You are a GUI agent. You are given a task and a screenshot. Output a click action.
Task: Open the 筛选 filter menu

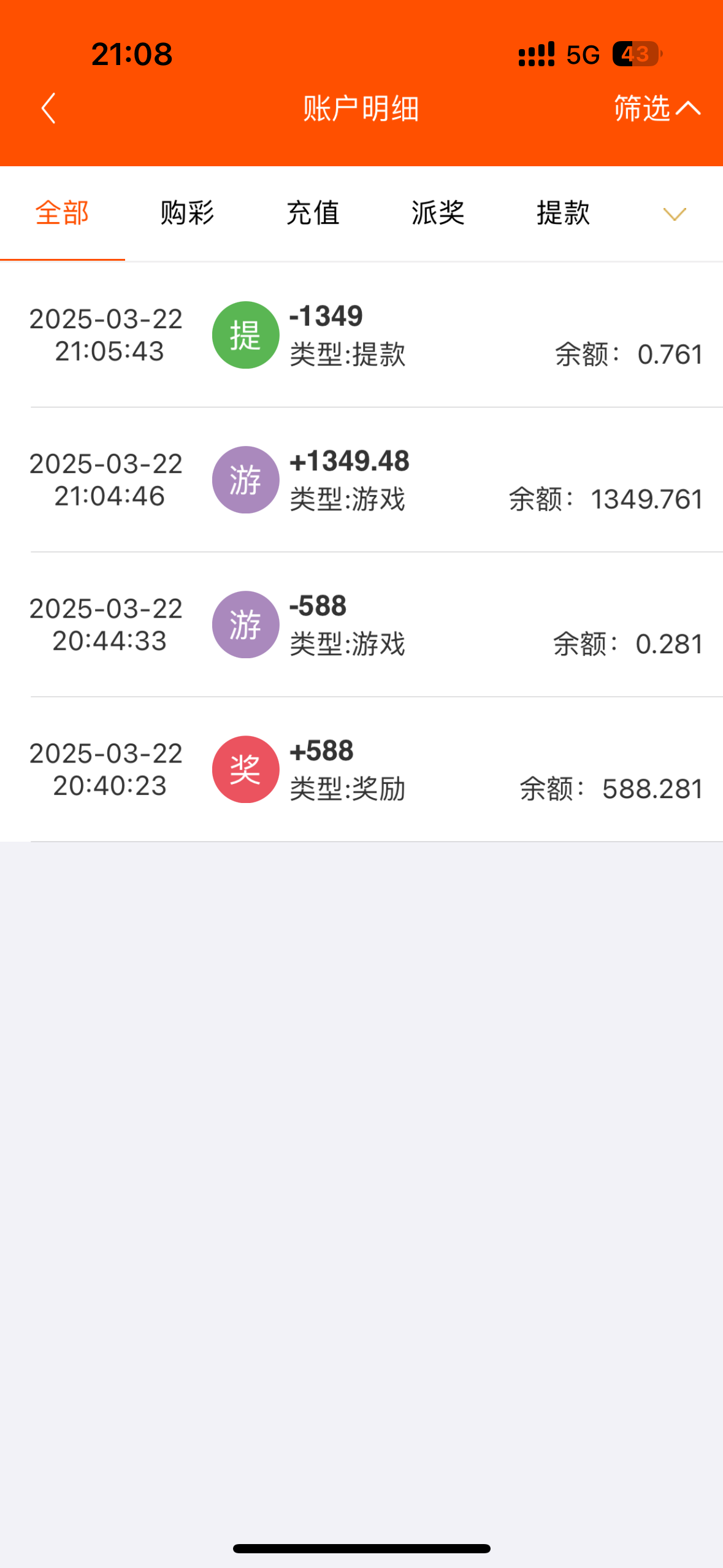(x=656, y=109)
